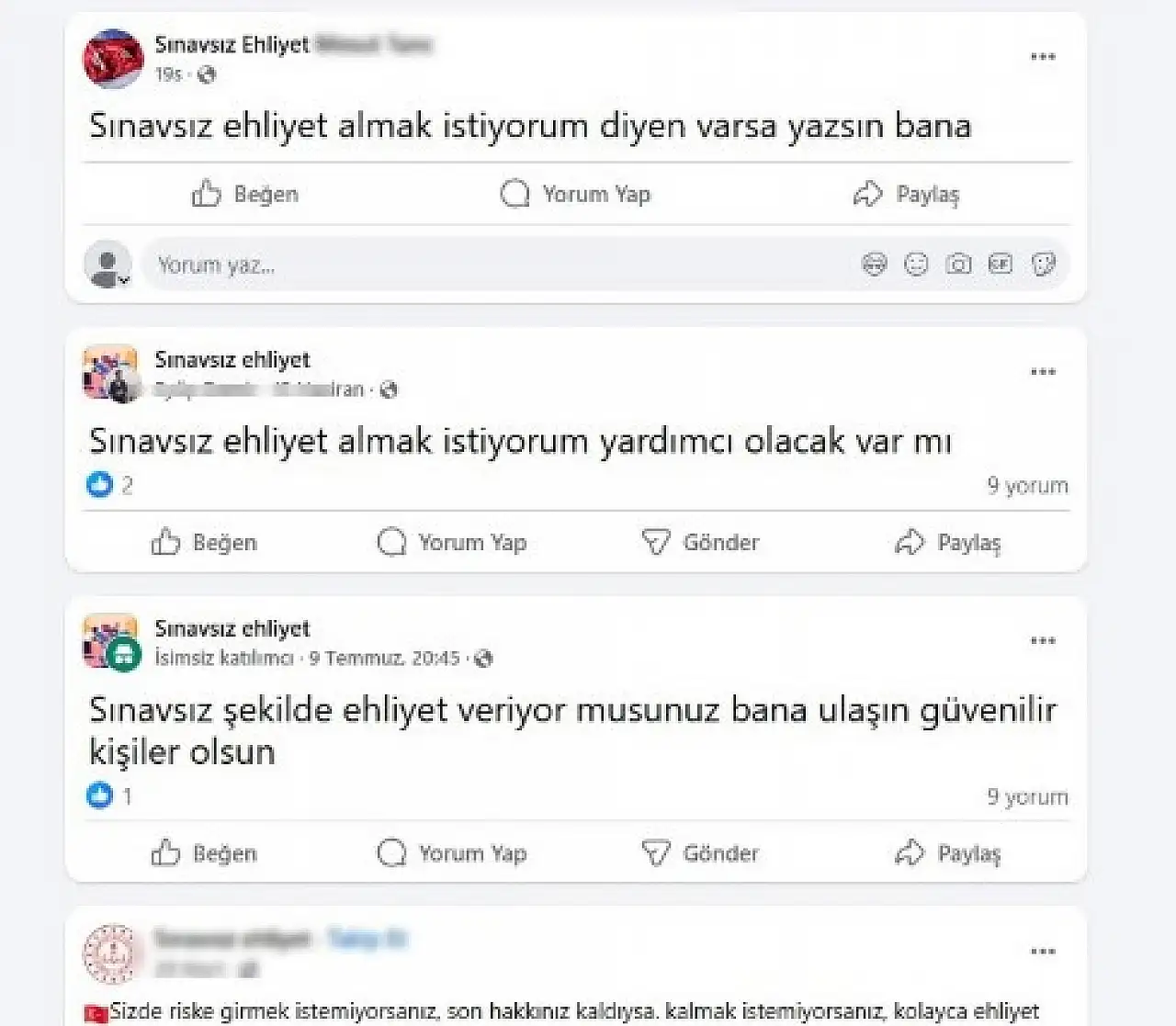Like the "yardımcı olacak var mı" post
Screen dimensions: 1176x1026
[204, 542]
